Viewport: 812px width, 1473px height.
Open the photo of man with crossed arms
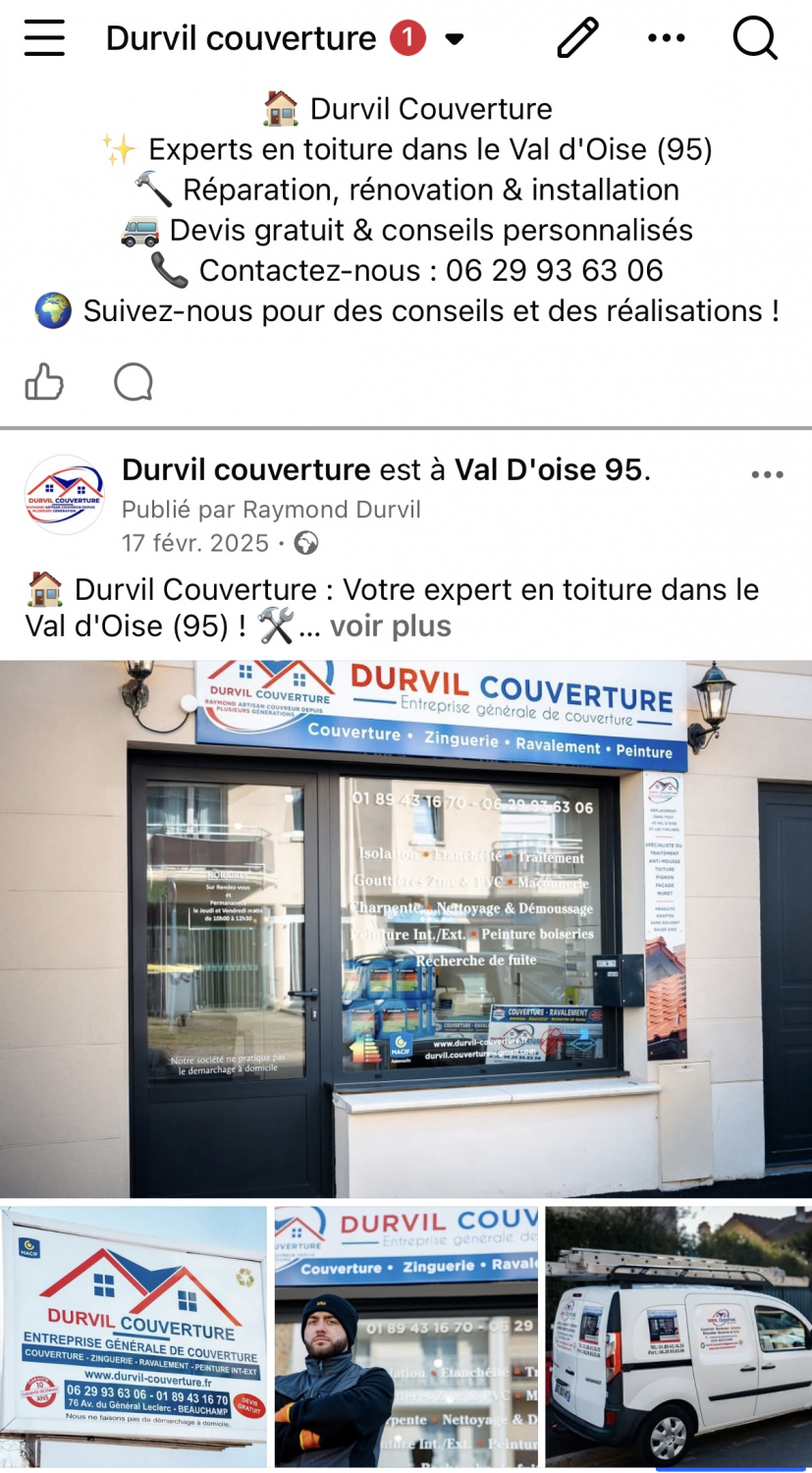[x=406, y=1337]
